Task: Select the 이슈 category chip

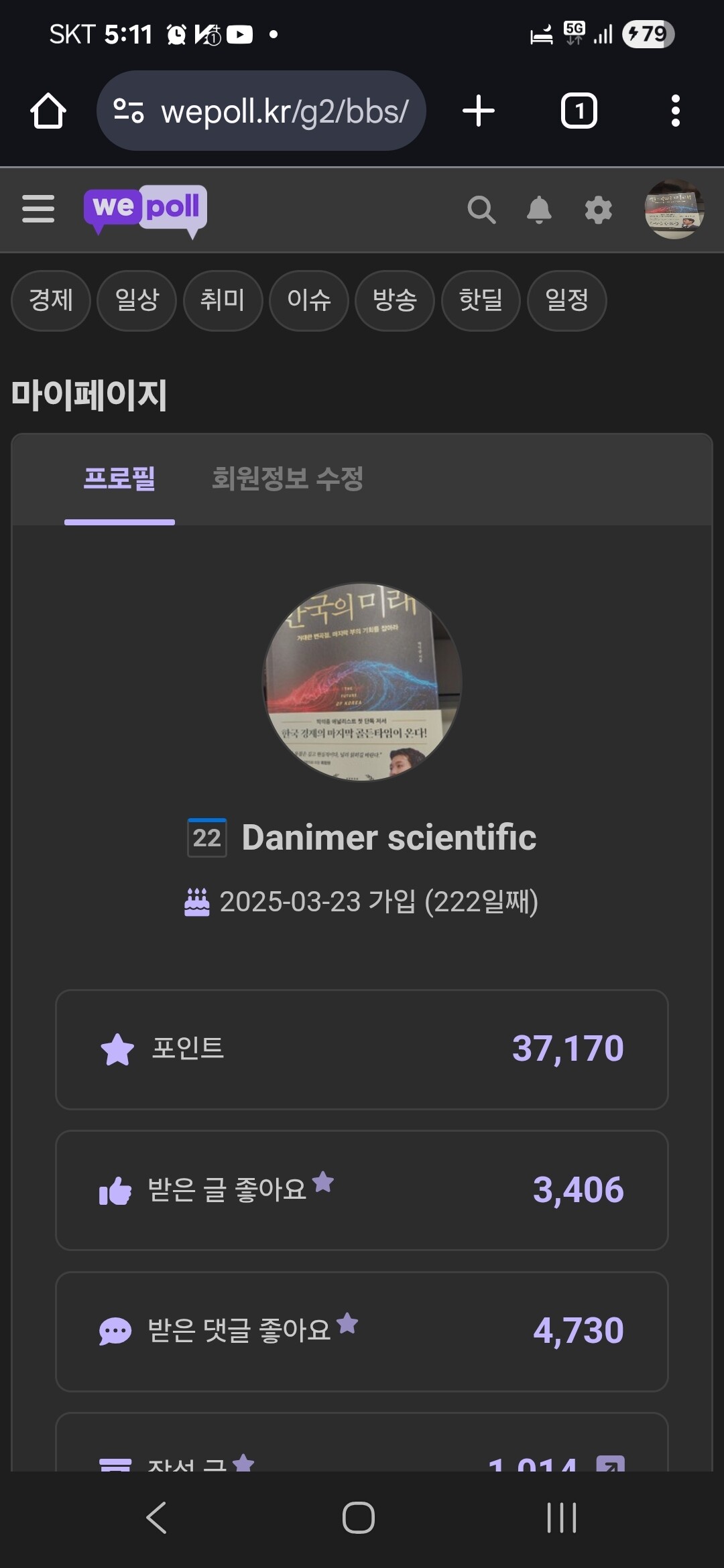Action: tap(309, 300)
